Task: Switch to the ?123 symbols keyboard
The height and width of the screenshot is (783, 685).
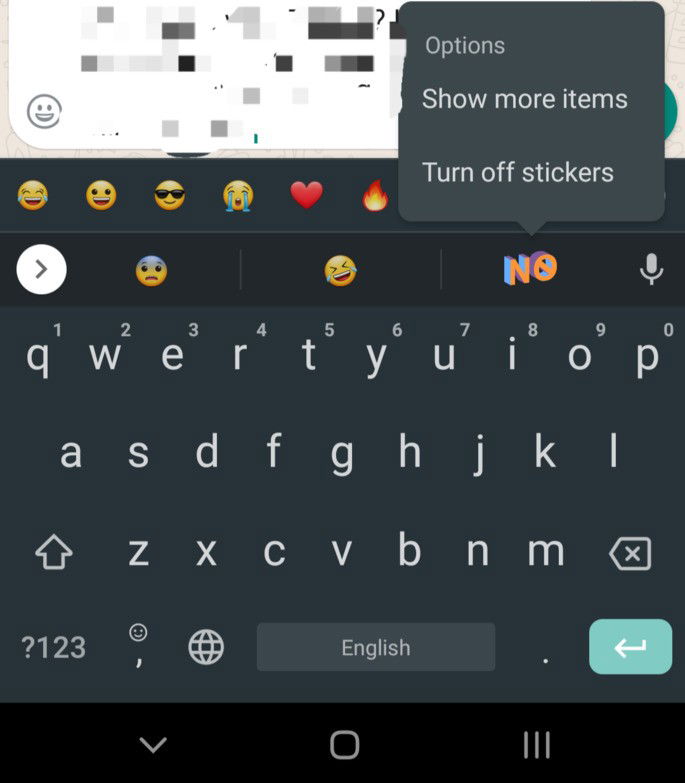Action: pyautogui.click(x=54, y=647)
